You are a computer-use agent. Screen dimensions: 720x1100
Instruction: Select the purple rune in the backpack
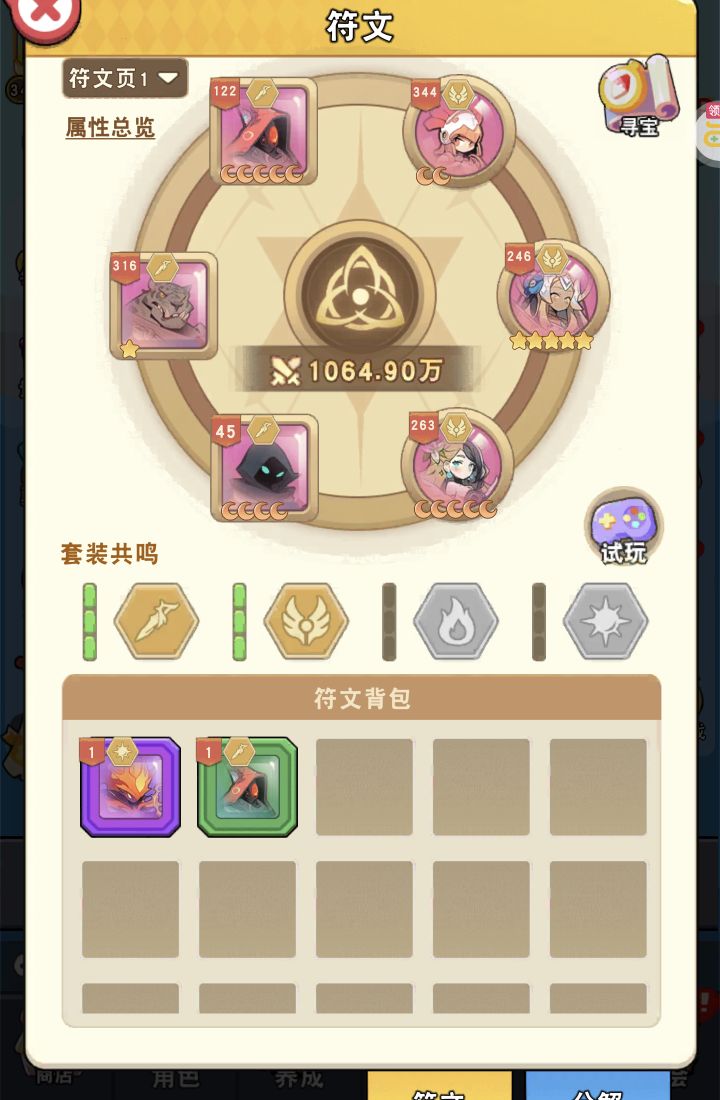(x=131, y=787)
